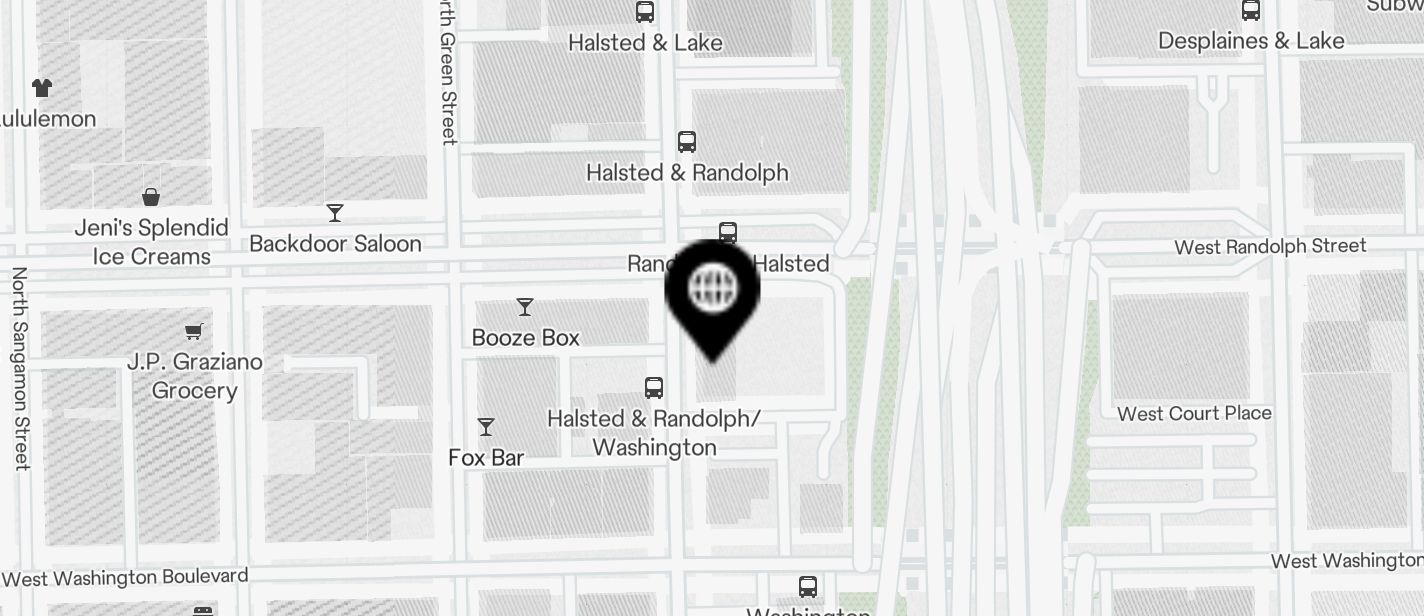
Task: Tap the Desplaines & Lake bus stop
Action: [1250, 11]
